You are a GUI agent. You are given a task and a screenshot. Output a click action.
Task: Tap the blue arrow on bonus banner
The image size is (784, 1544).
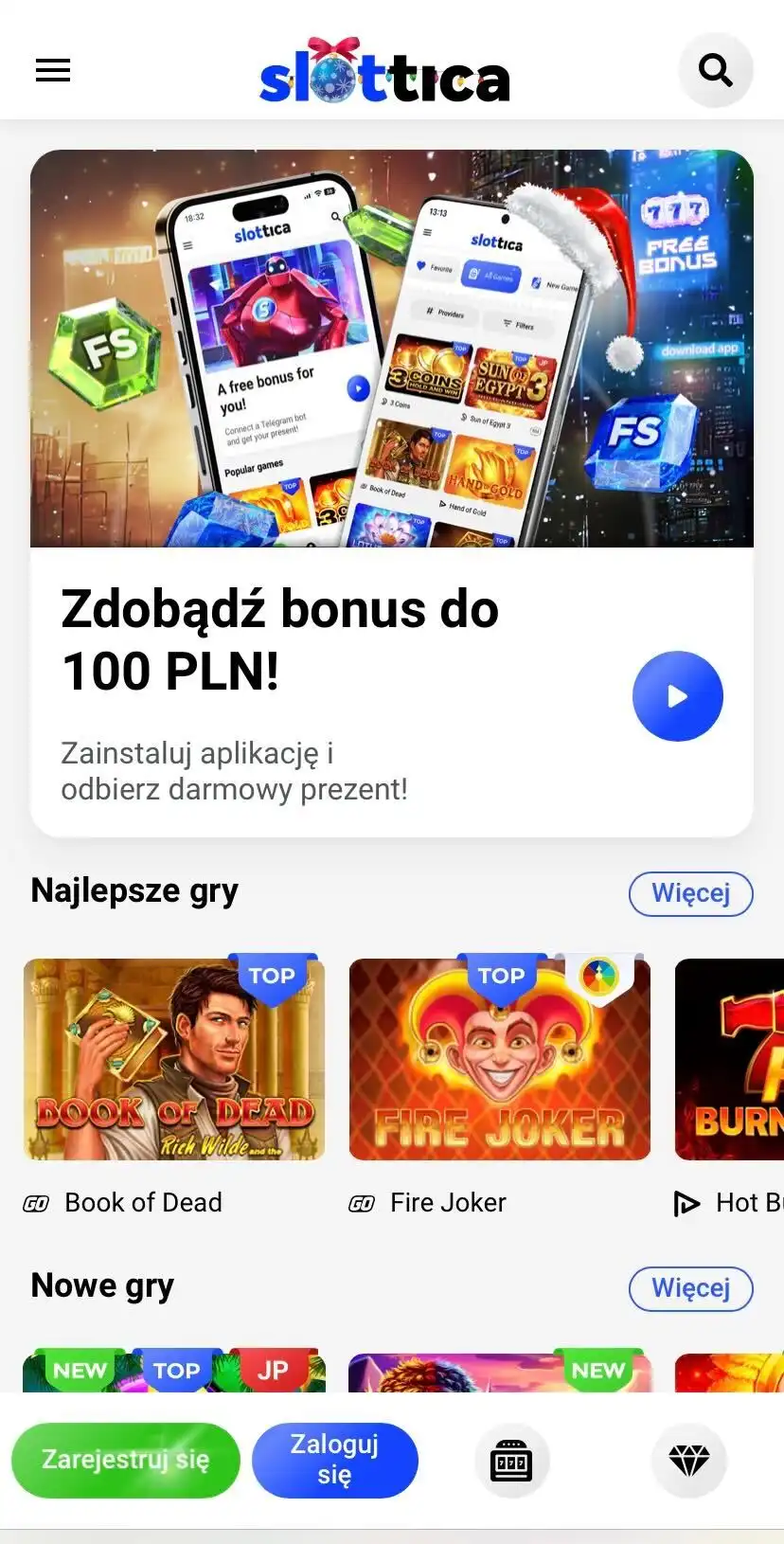click(x=677, y=696)
